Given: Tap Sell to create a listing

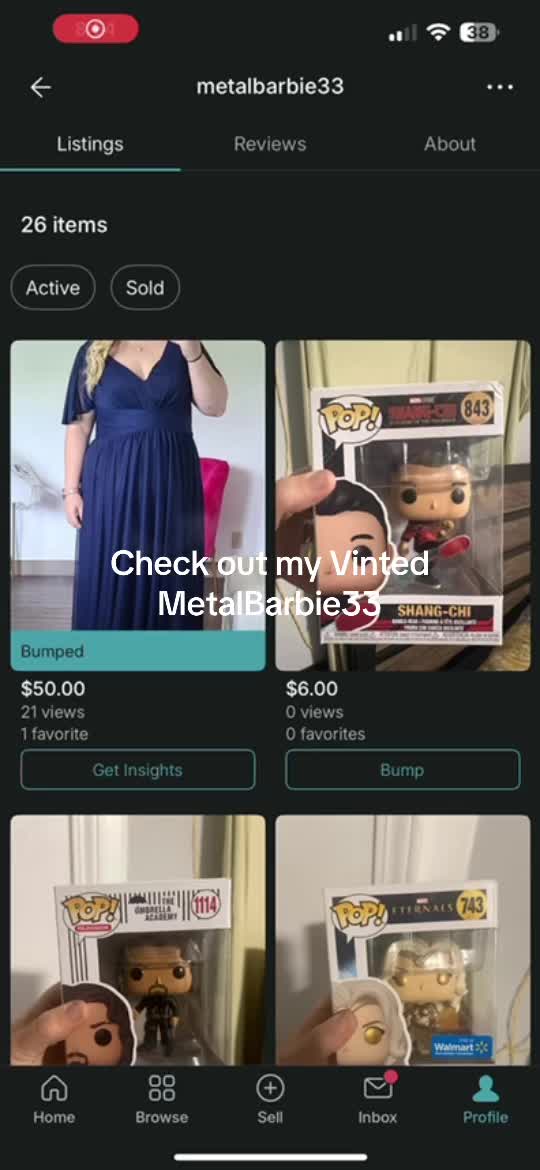Looking at the screenshot, I should click(x=270, y=1100).
